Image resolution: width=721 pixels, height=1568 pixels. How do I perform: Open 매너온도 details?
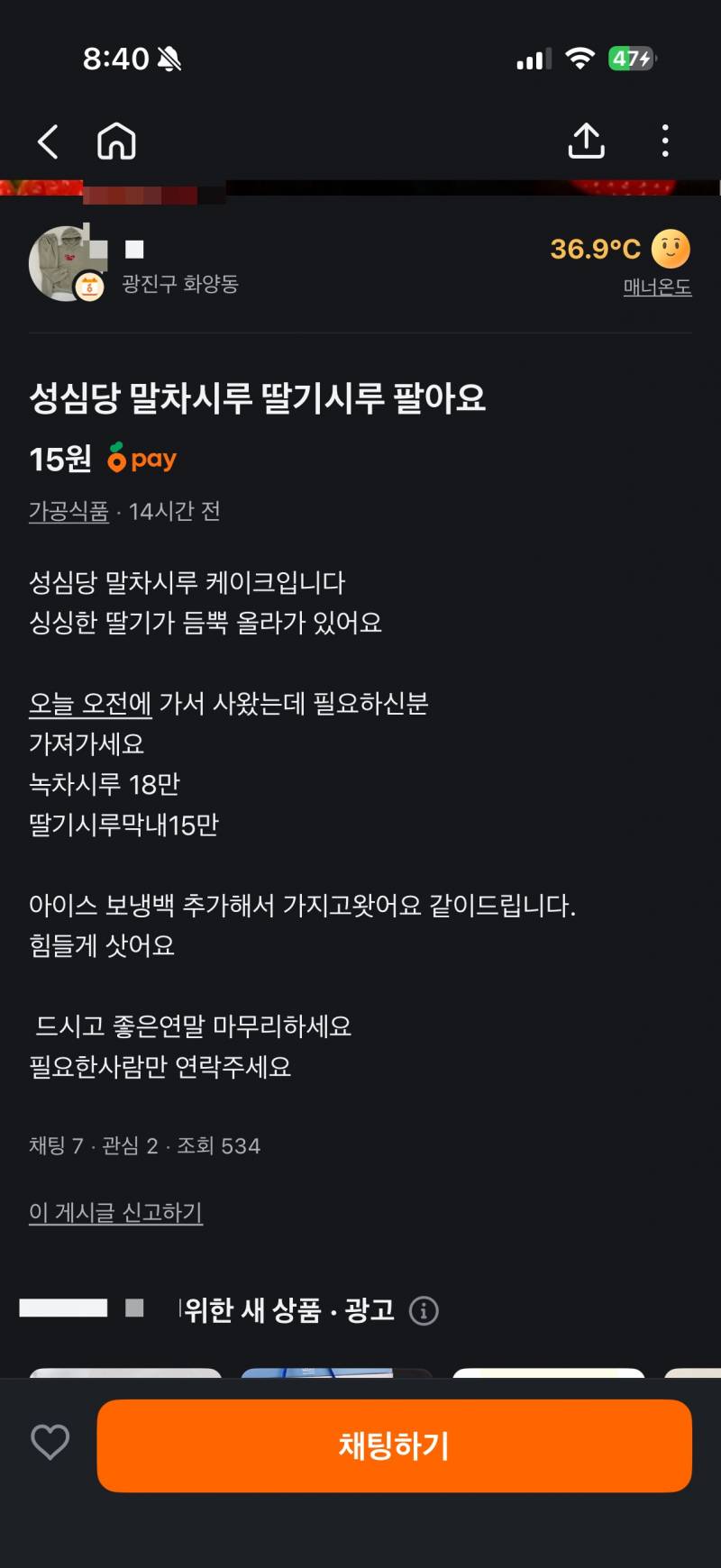(x=655, y=287)
